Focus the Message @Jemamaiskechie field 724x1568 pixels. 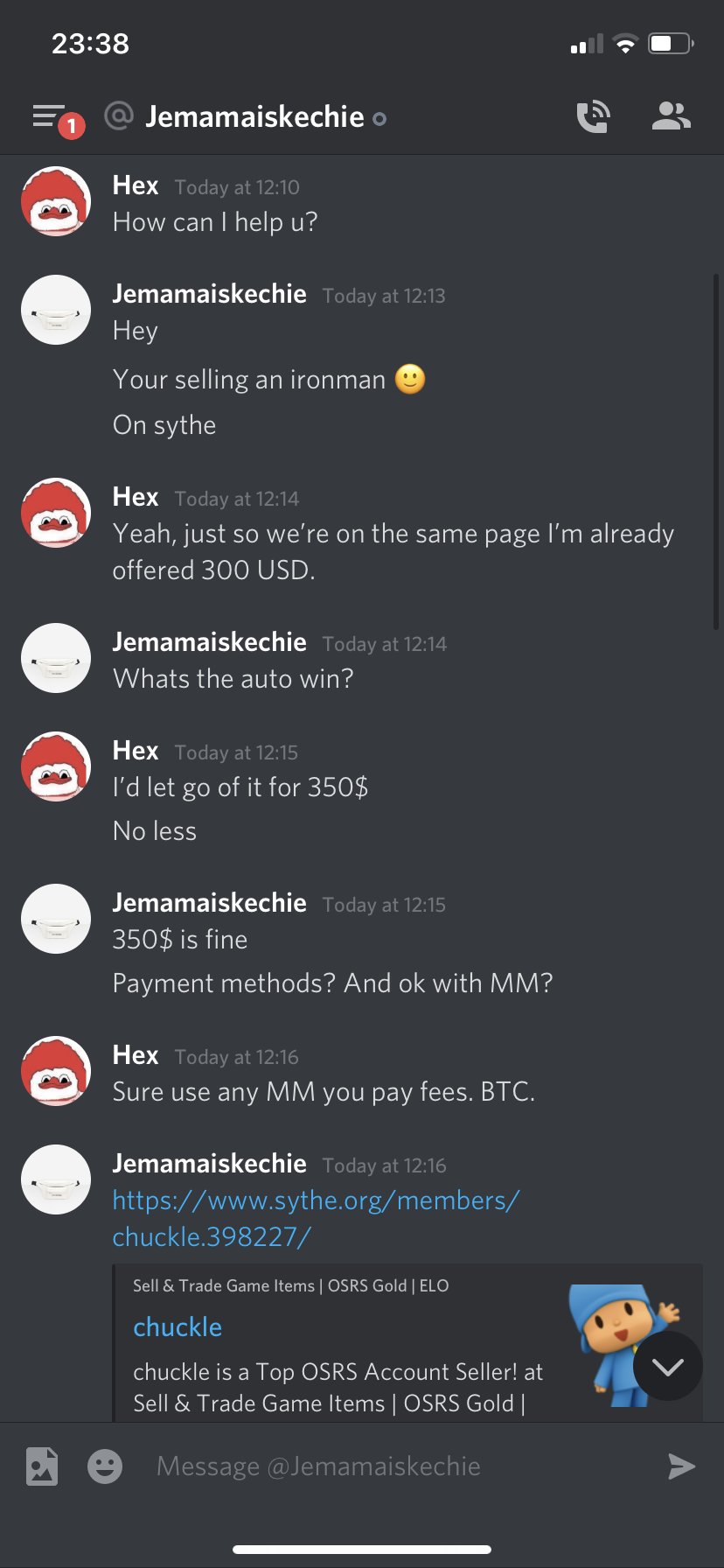pyautogui.click(x=385, y=1466)
